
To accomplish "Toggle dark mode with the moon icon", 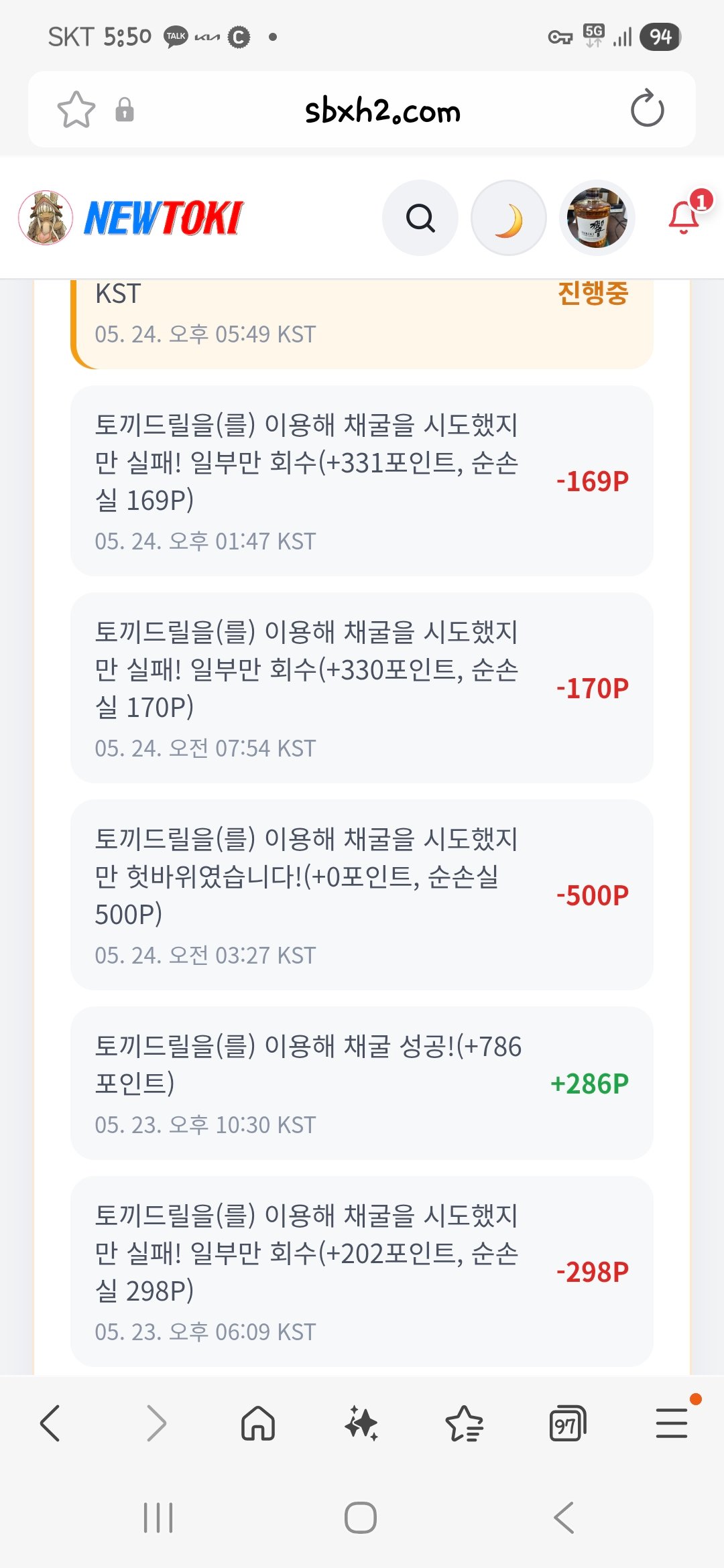I will point(509,218).
